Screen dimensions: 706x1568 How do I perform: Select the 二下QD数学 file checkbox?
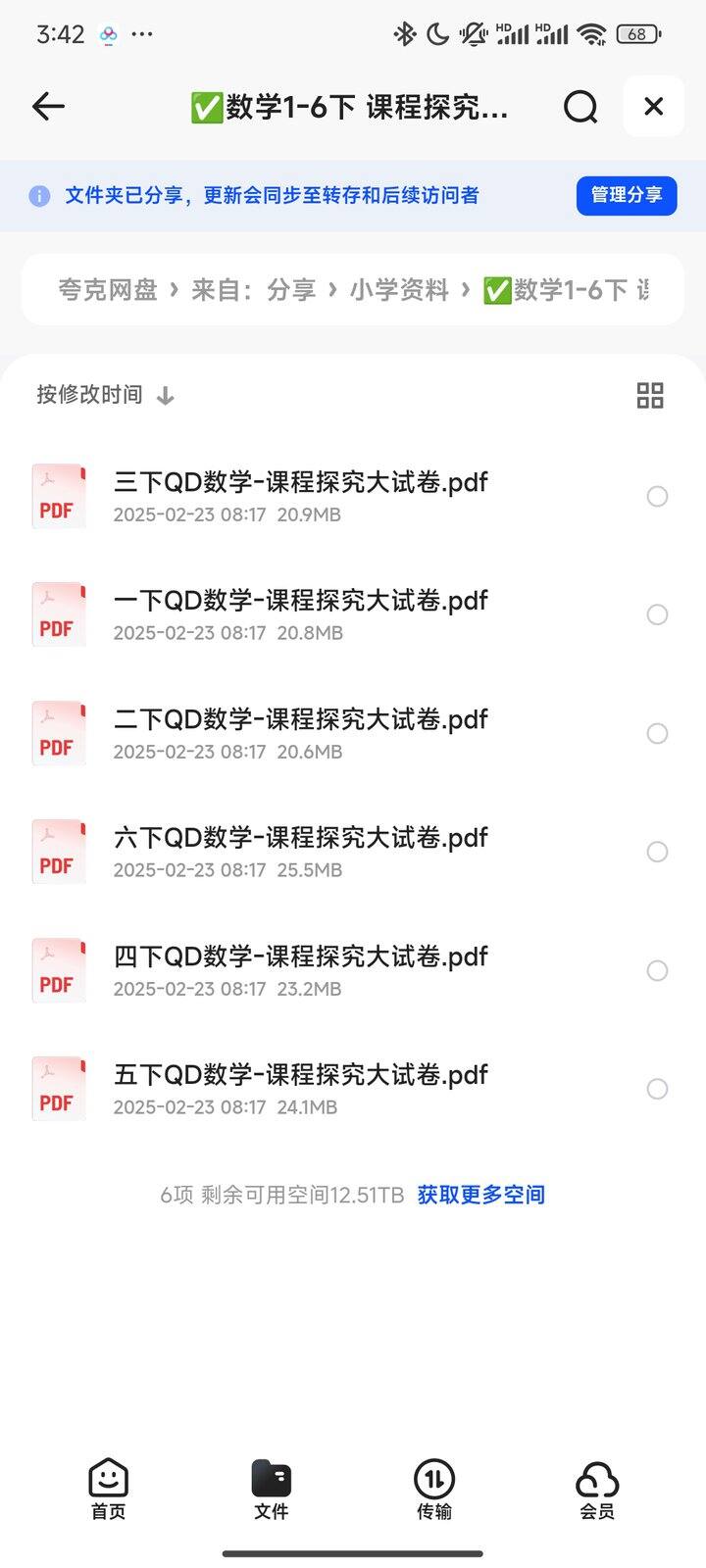coord(657,734)
